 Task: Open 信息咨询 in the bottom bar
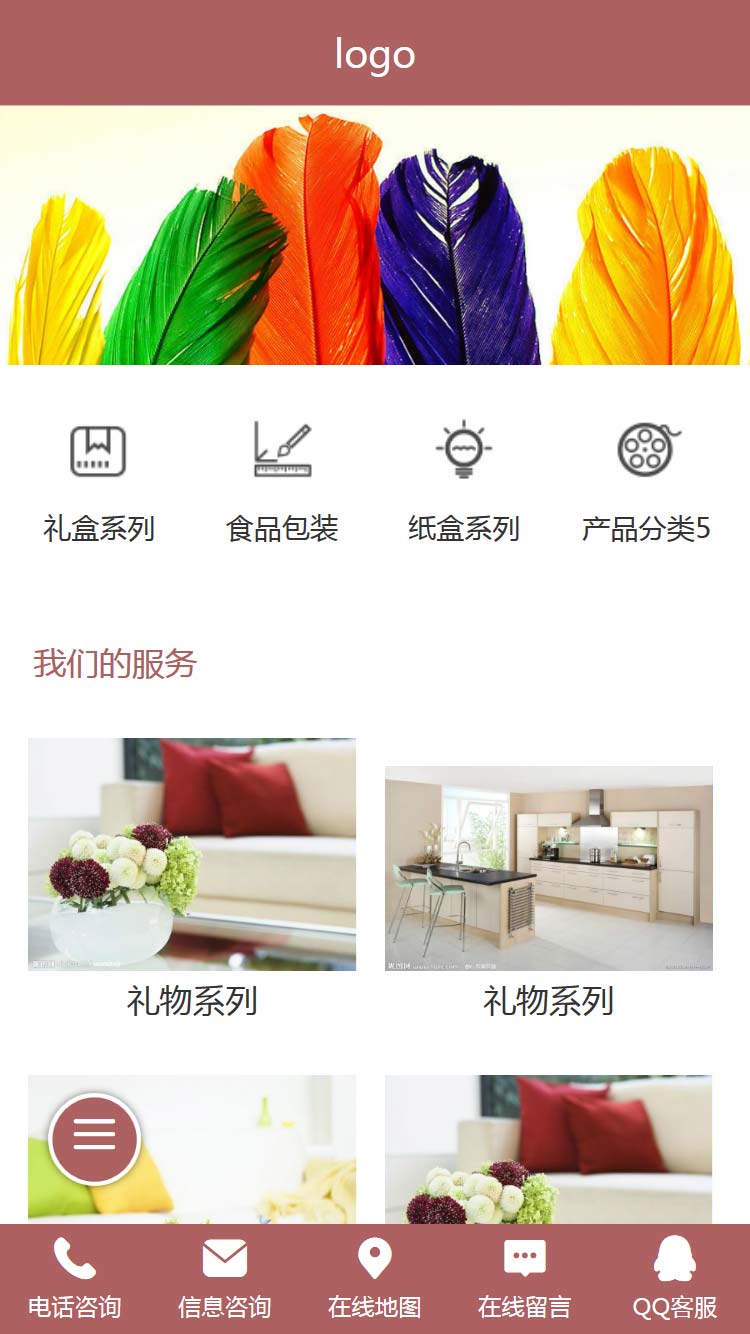(225, 1279)
